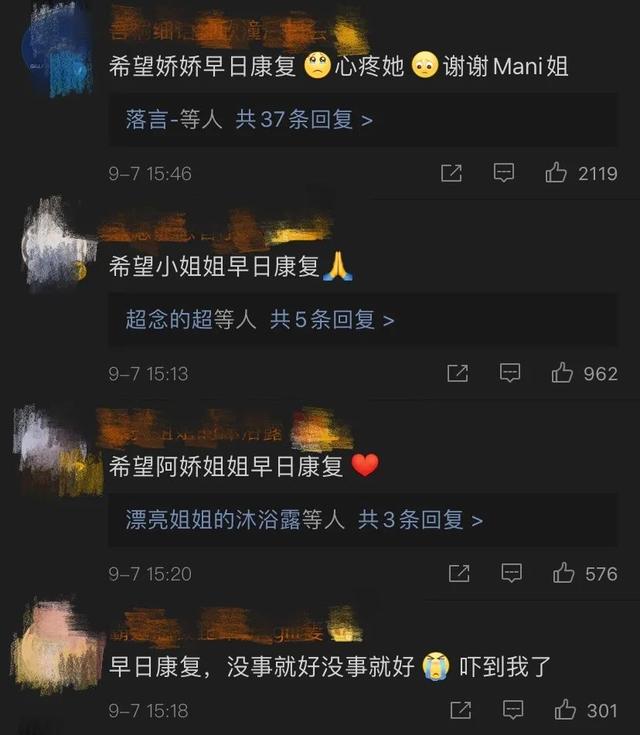640x735 pixels.
Task: Open the avatar beside the 希望小姐姐早日康复 comment
Action: [54, 244]
